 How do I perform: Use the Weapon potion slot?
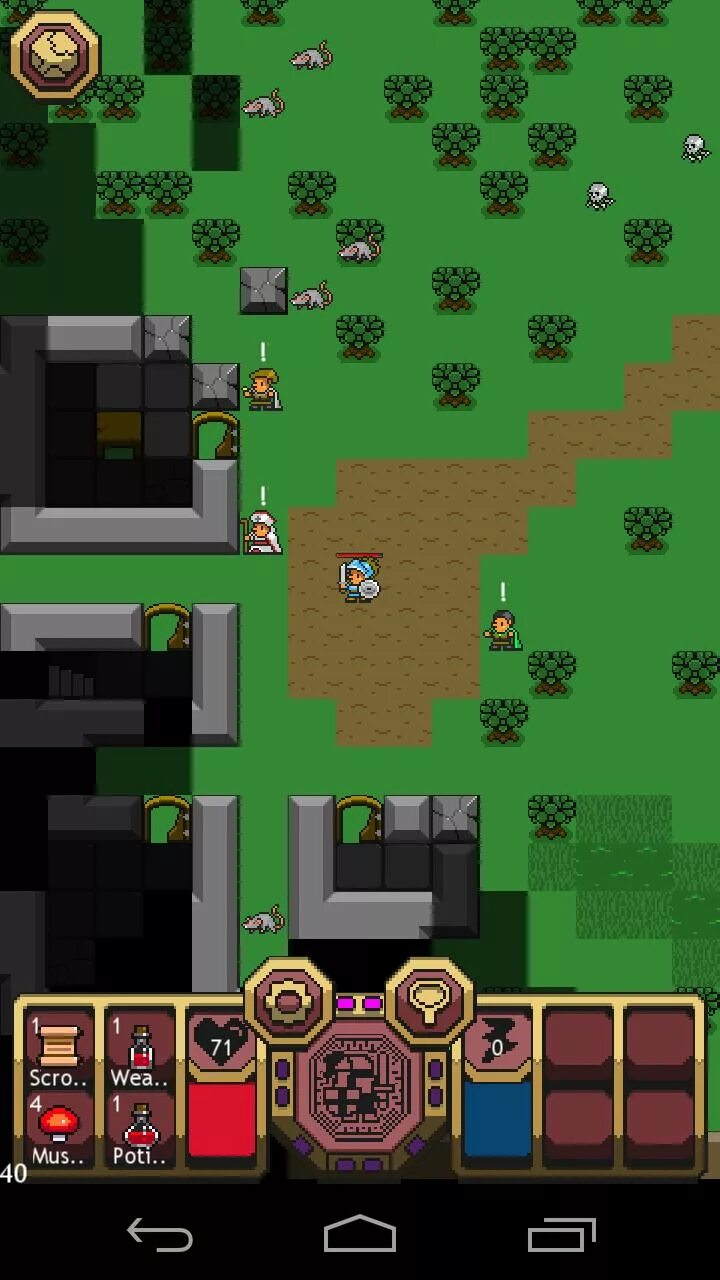(x=140, y=1052)
